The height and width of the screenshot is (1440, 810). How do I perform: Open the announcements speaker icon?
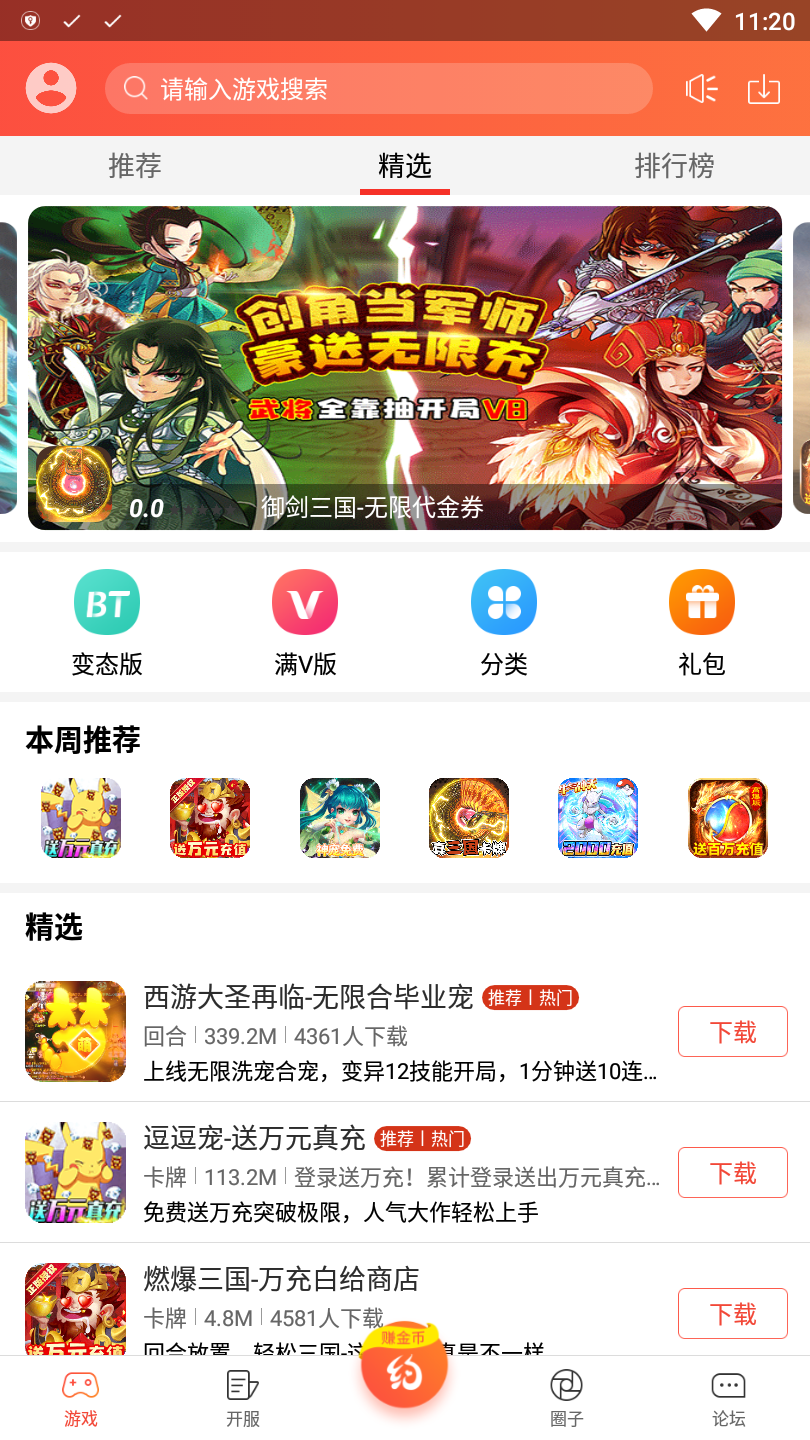(x=701, y=89)
